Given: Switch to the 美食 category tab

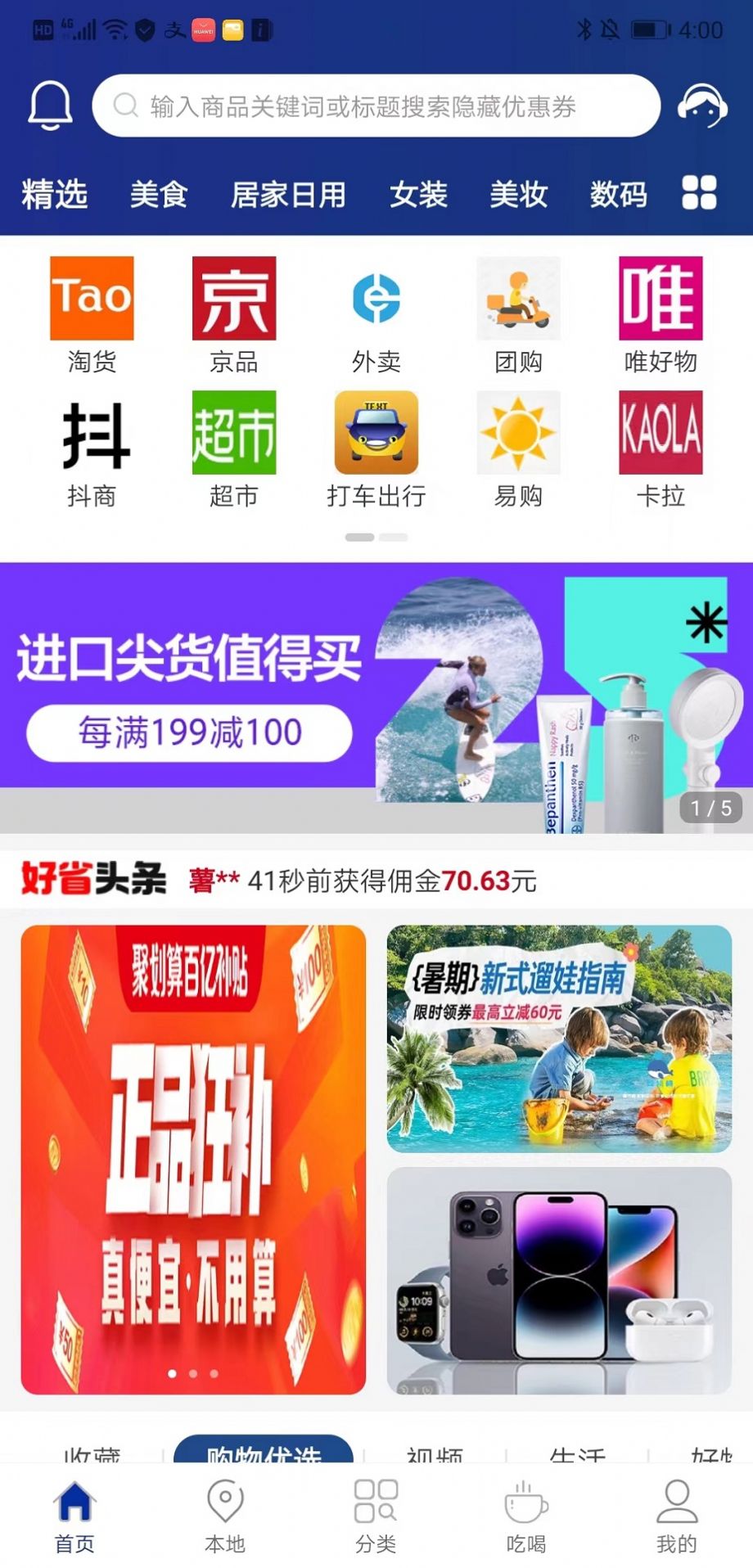Looking at the screenshot, I should [159, 195].
